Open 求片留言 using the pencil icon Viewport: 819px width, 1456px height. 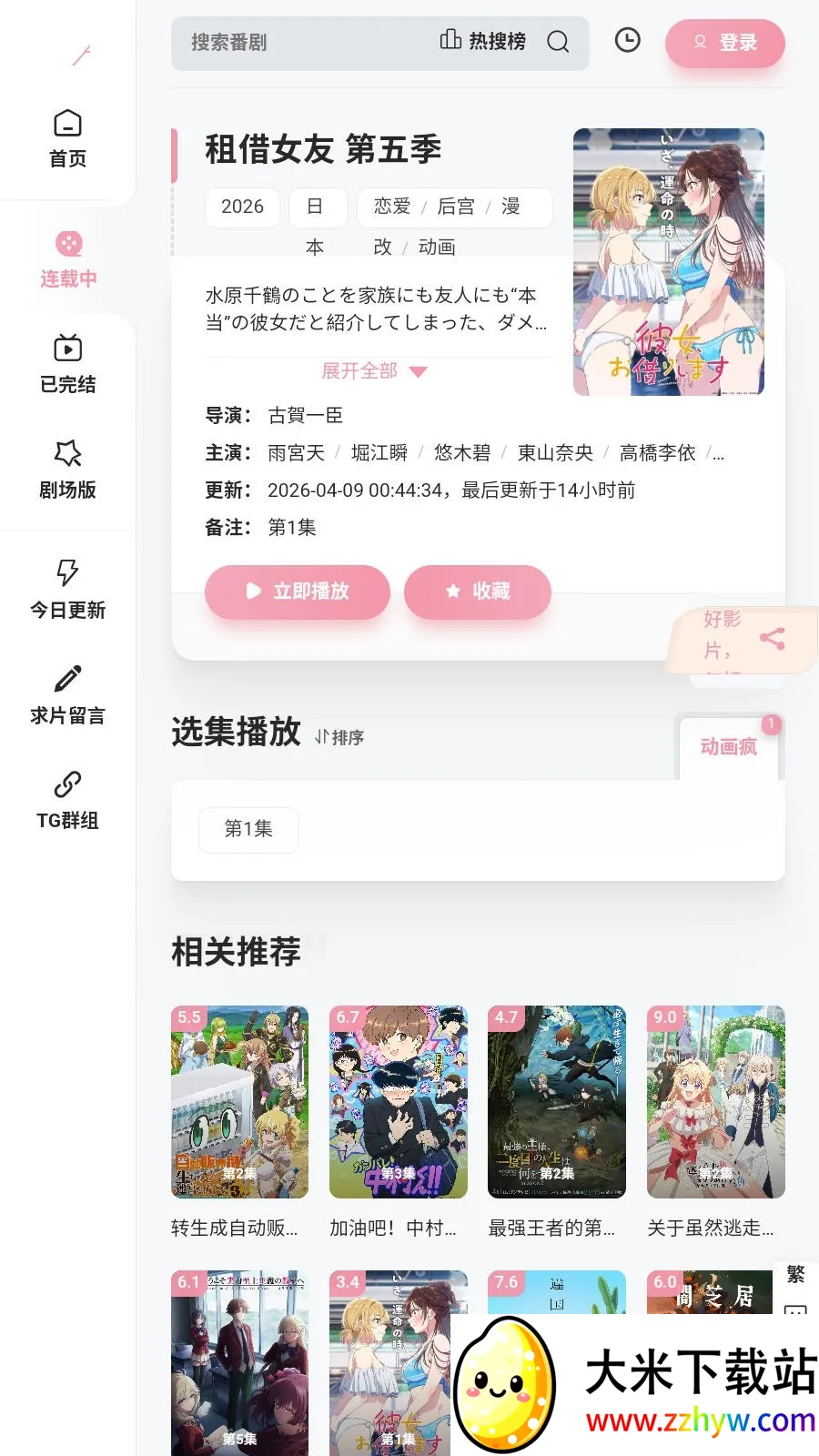tap(66, 679)
